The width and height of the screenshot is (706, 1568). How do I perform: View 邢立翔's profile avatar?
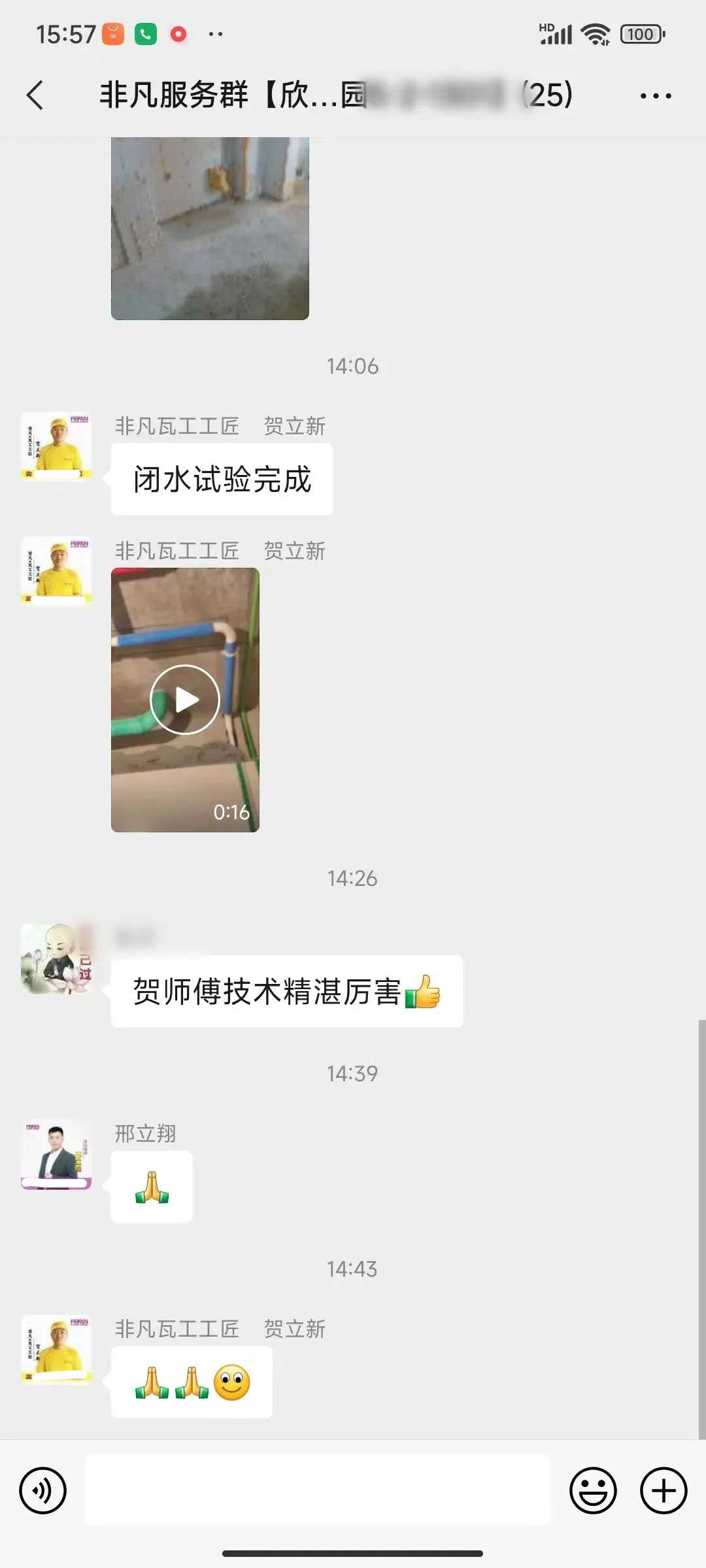click(56, 1154)
